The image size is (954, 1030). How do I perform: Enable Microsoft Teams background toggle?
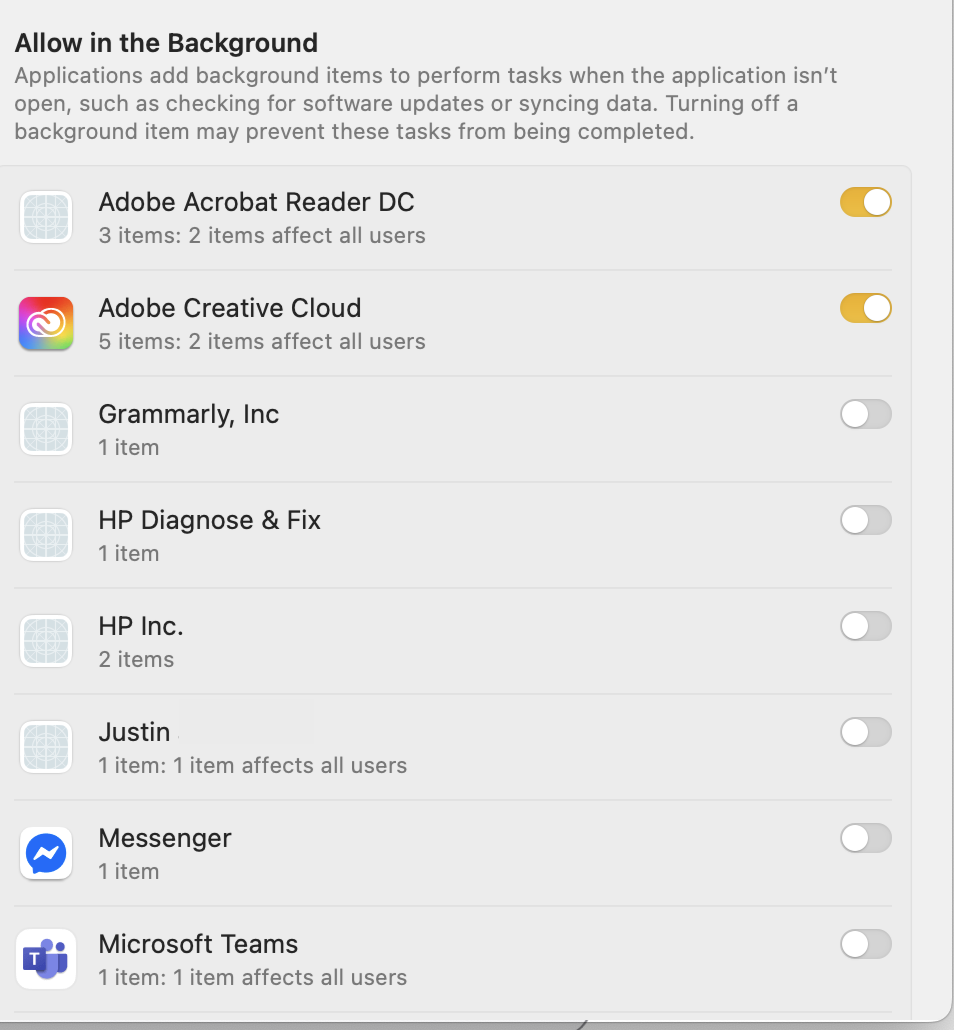click(865, 944)
